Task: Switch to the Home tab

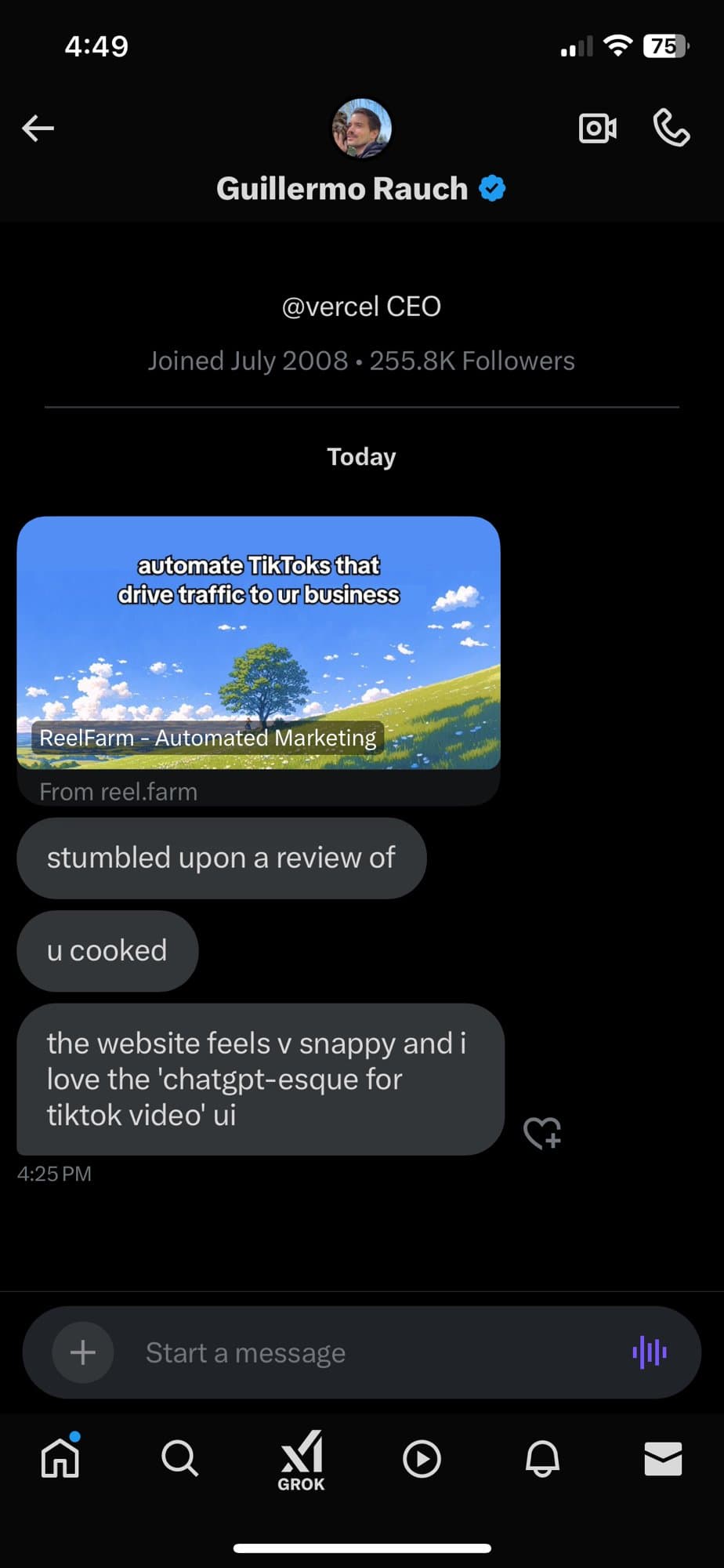Action: point(60,1458)
